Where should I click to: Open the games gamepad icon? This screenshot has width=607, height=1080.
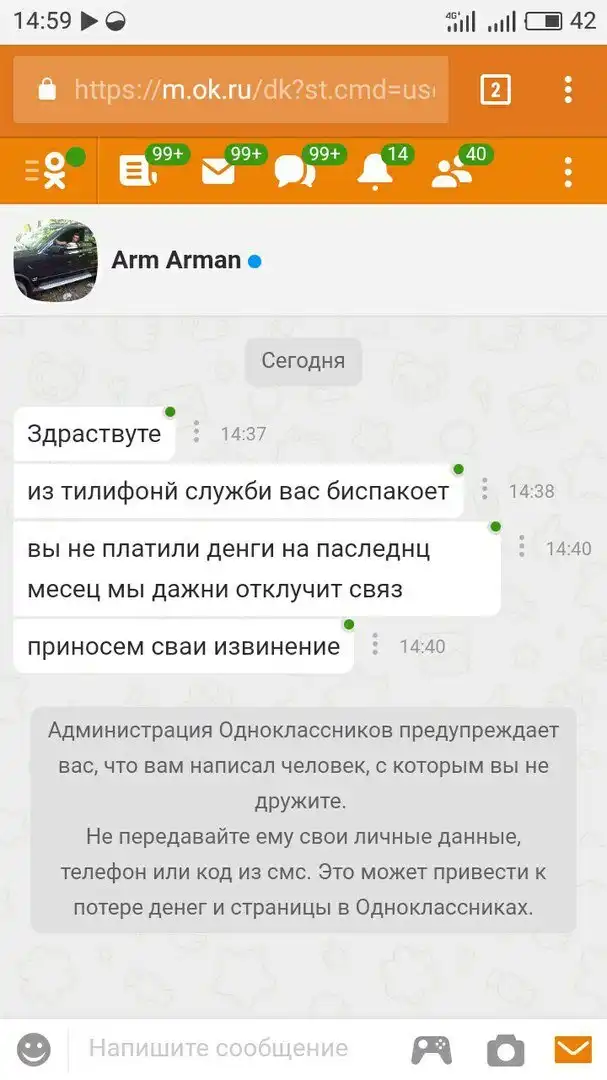pyautogui.click(x=432, y=1049)
